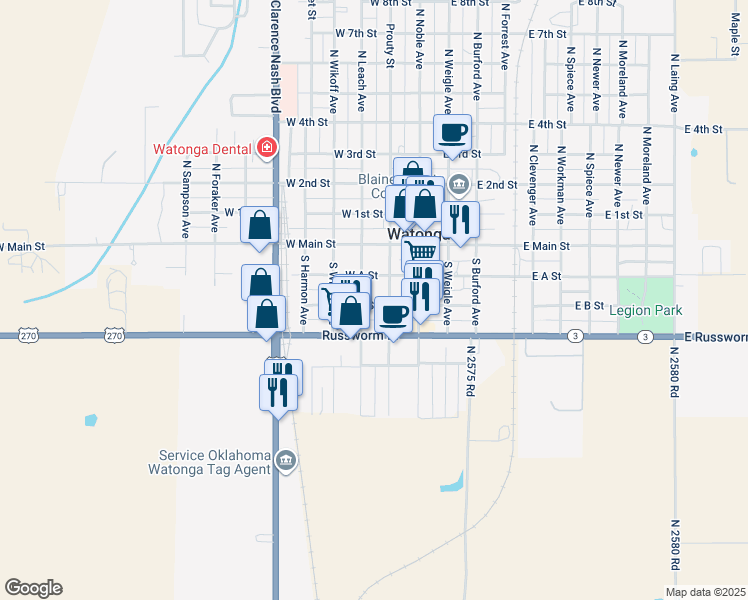Open the Watonga Dental map pin
The image size is (748, 600).
pos(267,149)
